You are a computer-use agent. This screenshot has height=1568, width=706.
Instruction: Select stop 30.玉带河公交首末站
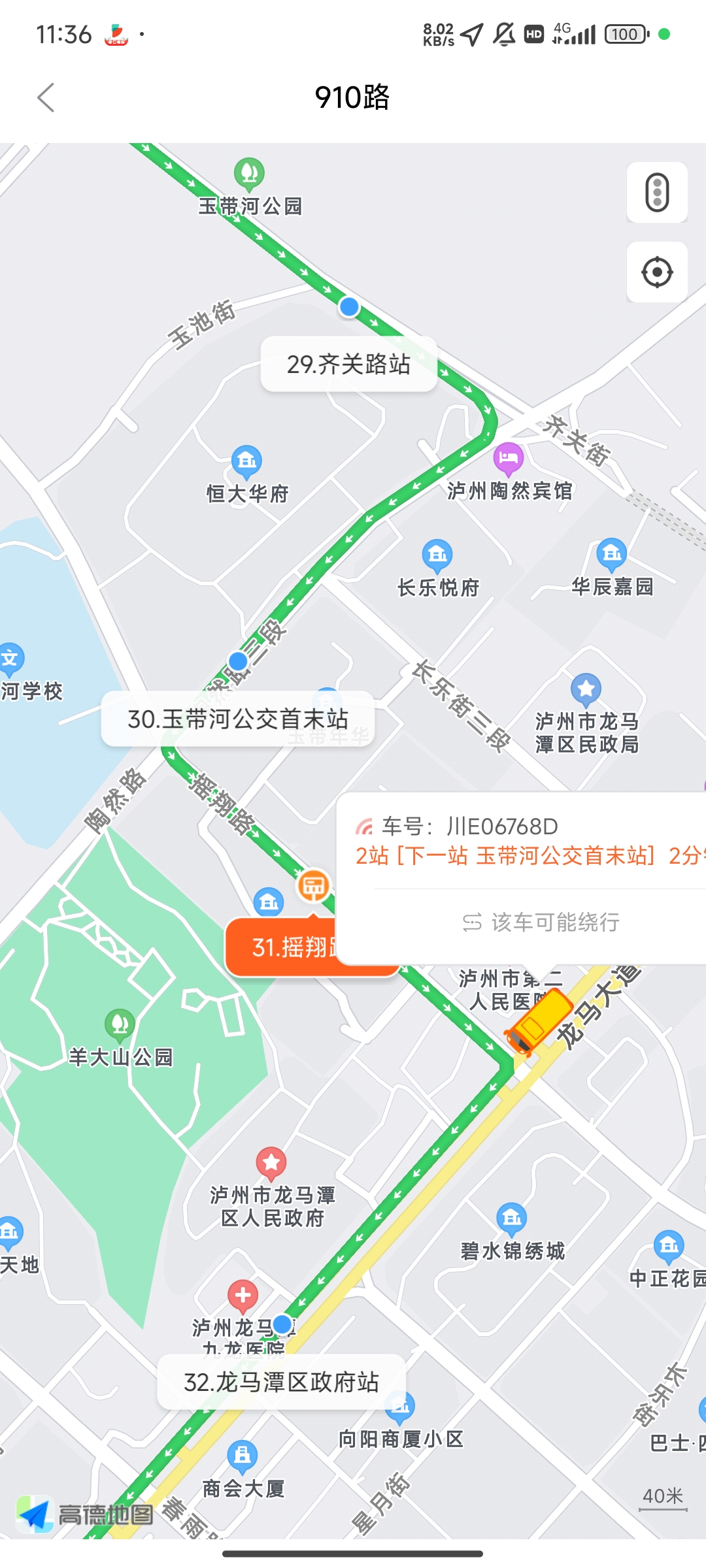point(237,719)
